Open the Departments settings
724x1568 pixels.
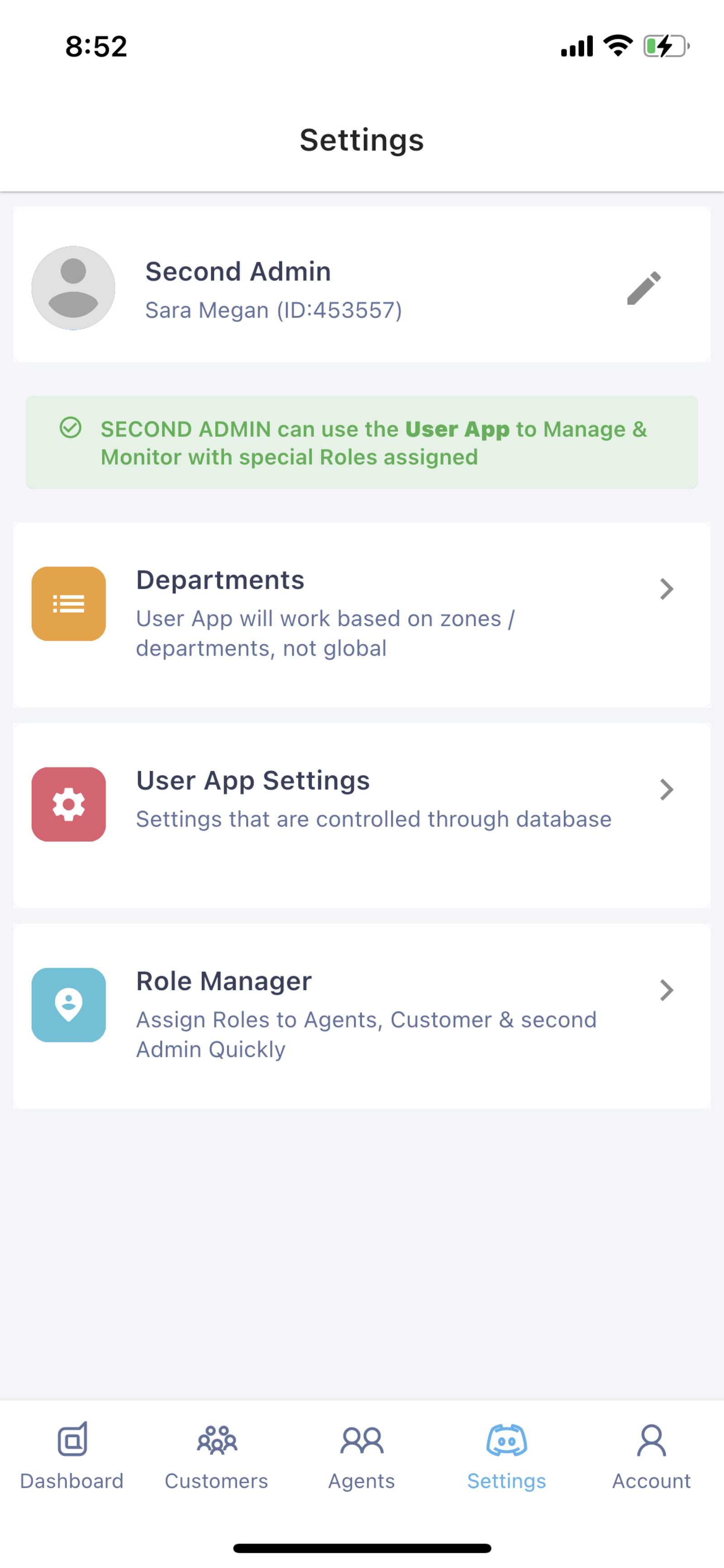click(x=362, y=614)
